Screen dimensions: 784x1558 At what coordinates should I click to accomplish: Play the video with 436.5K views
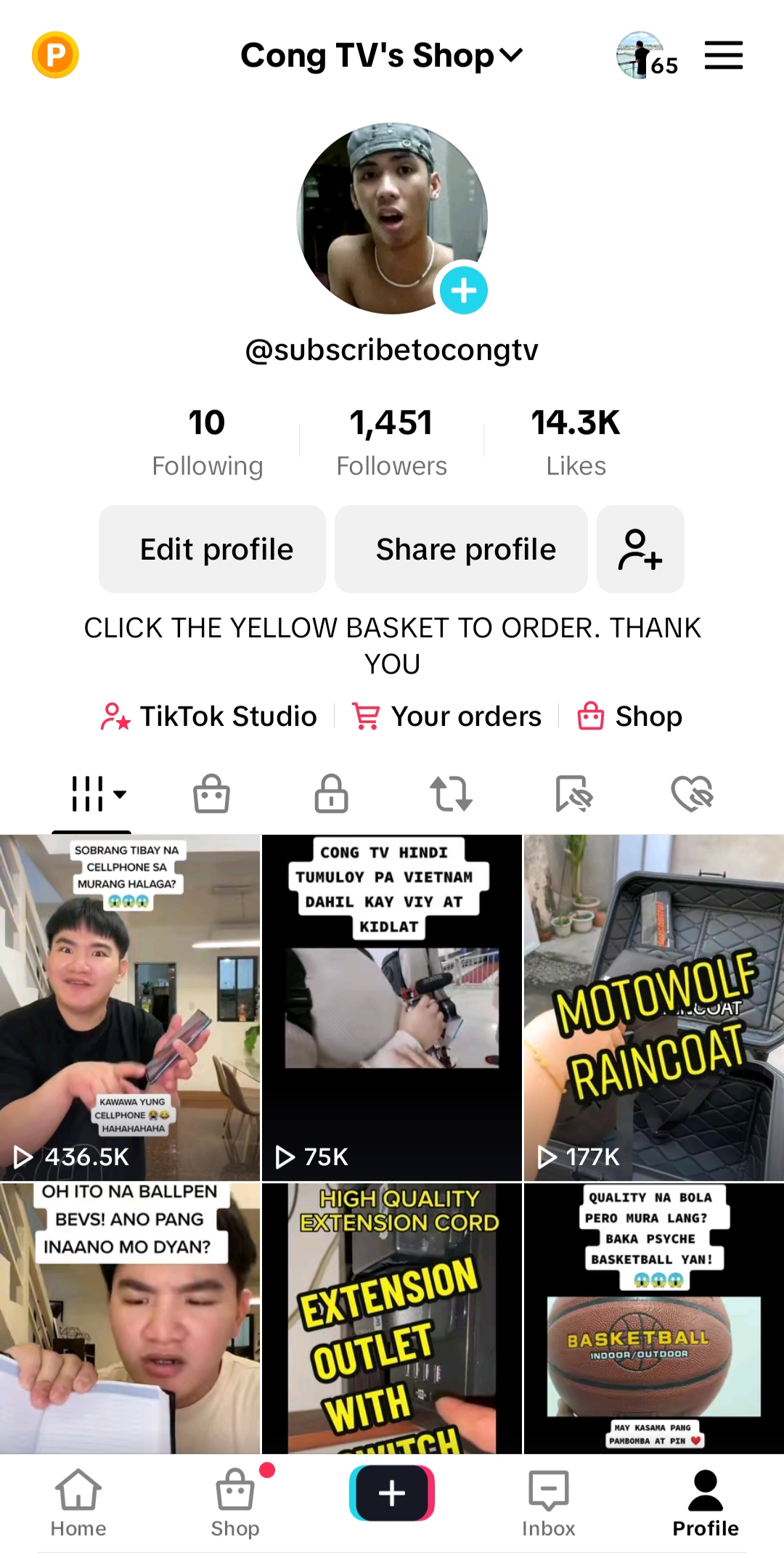130,1007
